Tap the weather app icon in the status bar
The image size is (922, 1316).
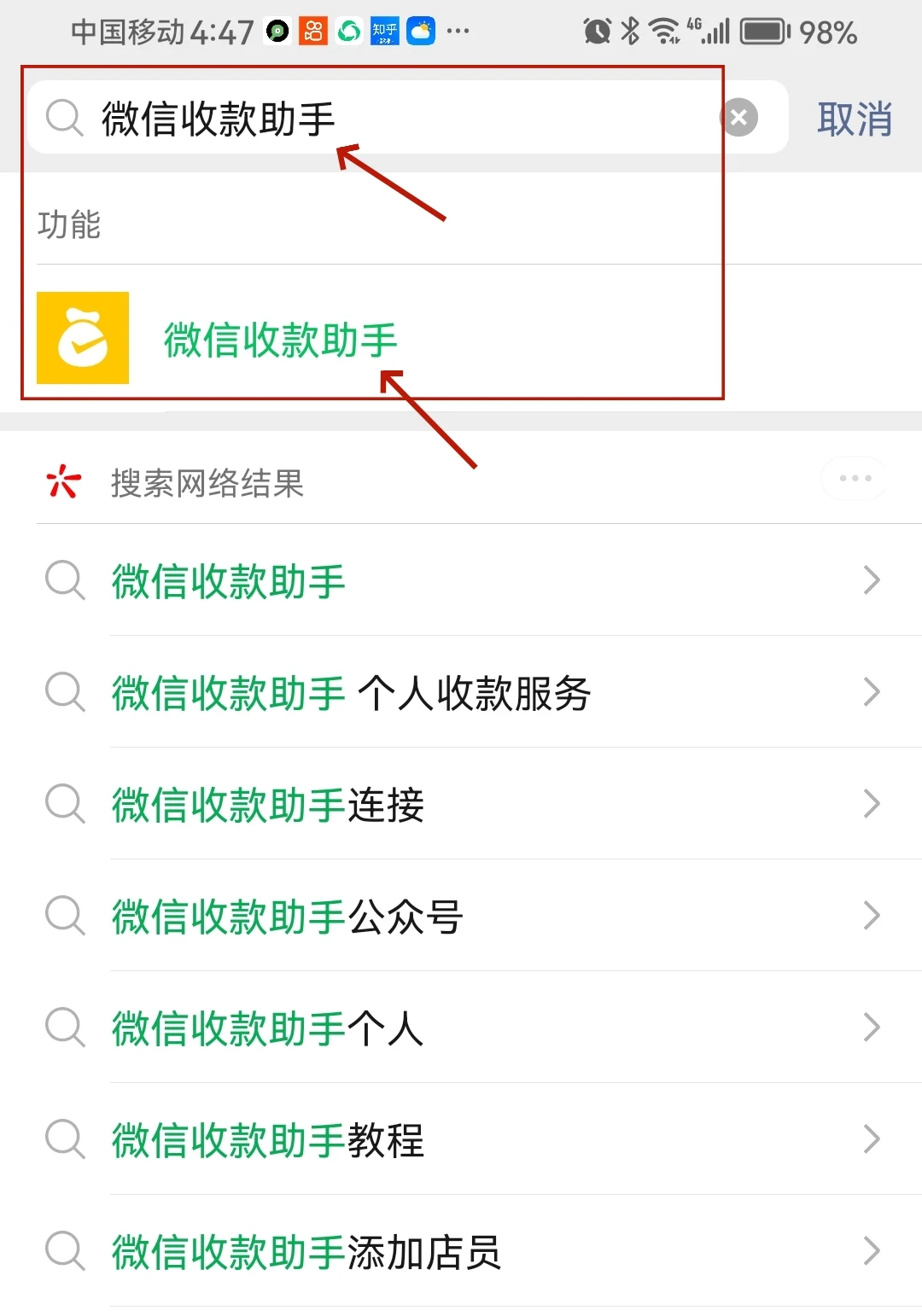[x=418, y=31]
